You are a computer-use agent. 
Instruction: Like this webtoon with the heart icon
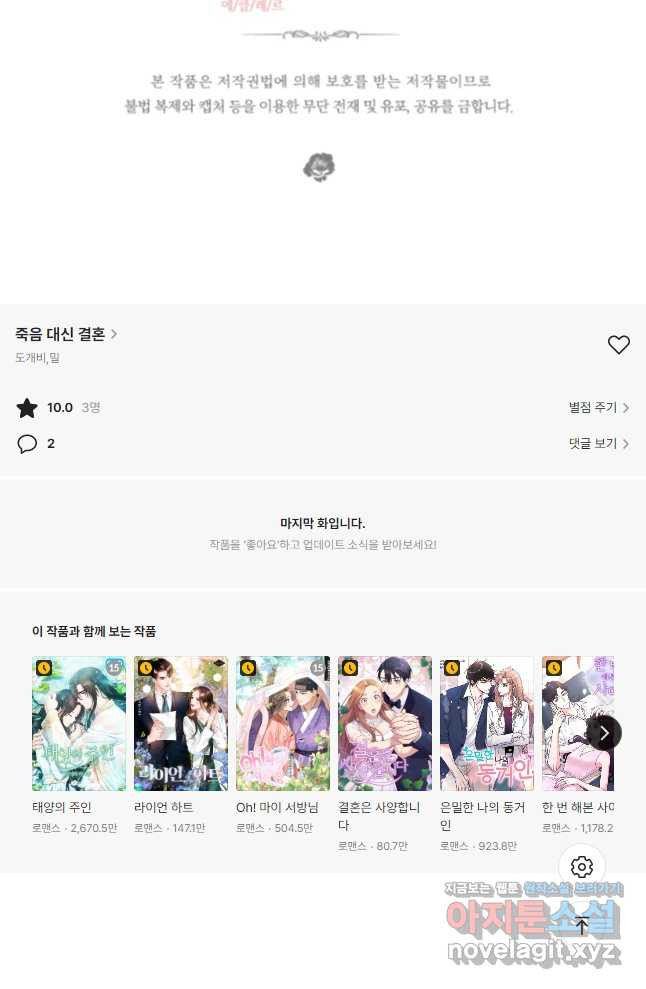(618, 345)
